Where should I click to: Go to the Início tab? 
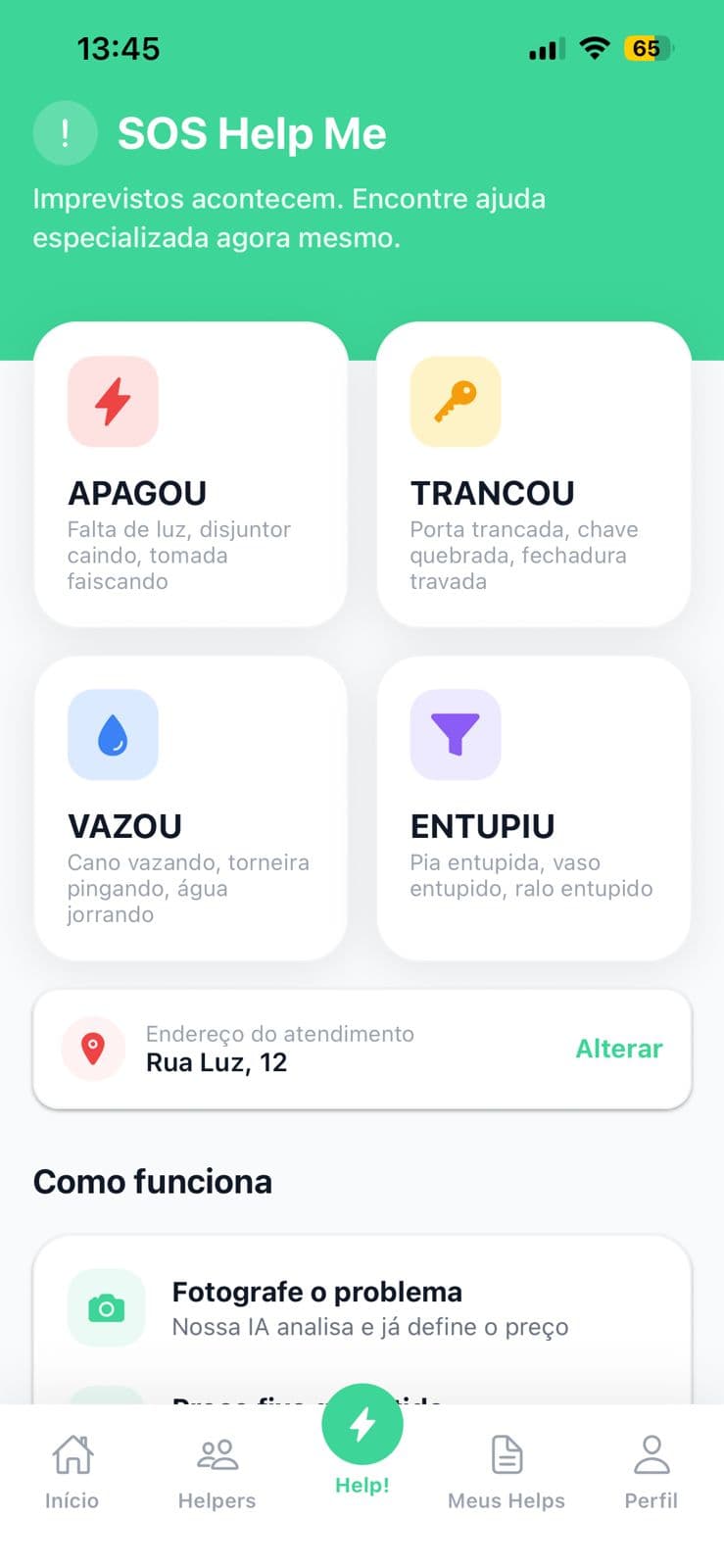(72, 1470)
